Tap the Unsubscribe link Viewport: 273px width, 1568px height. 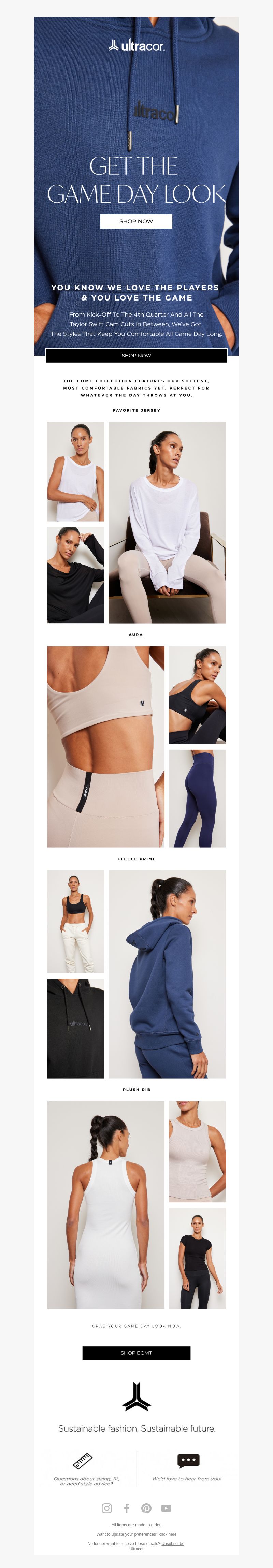pos(172,1543)
